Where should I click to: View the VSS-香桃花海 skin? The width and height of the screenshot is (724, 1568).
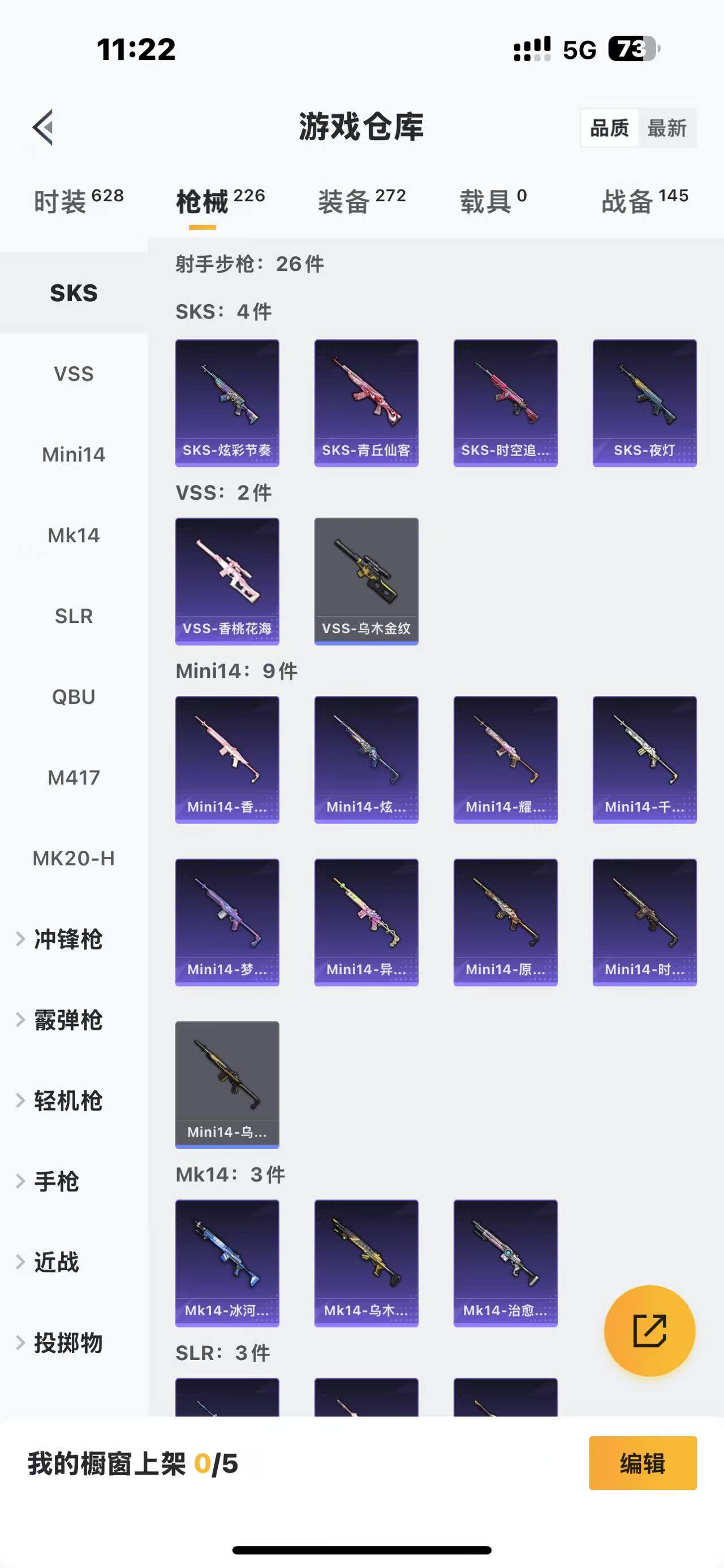click(227, 581)
